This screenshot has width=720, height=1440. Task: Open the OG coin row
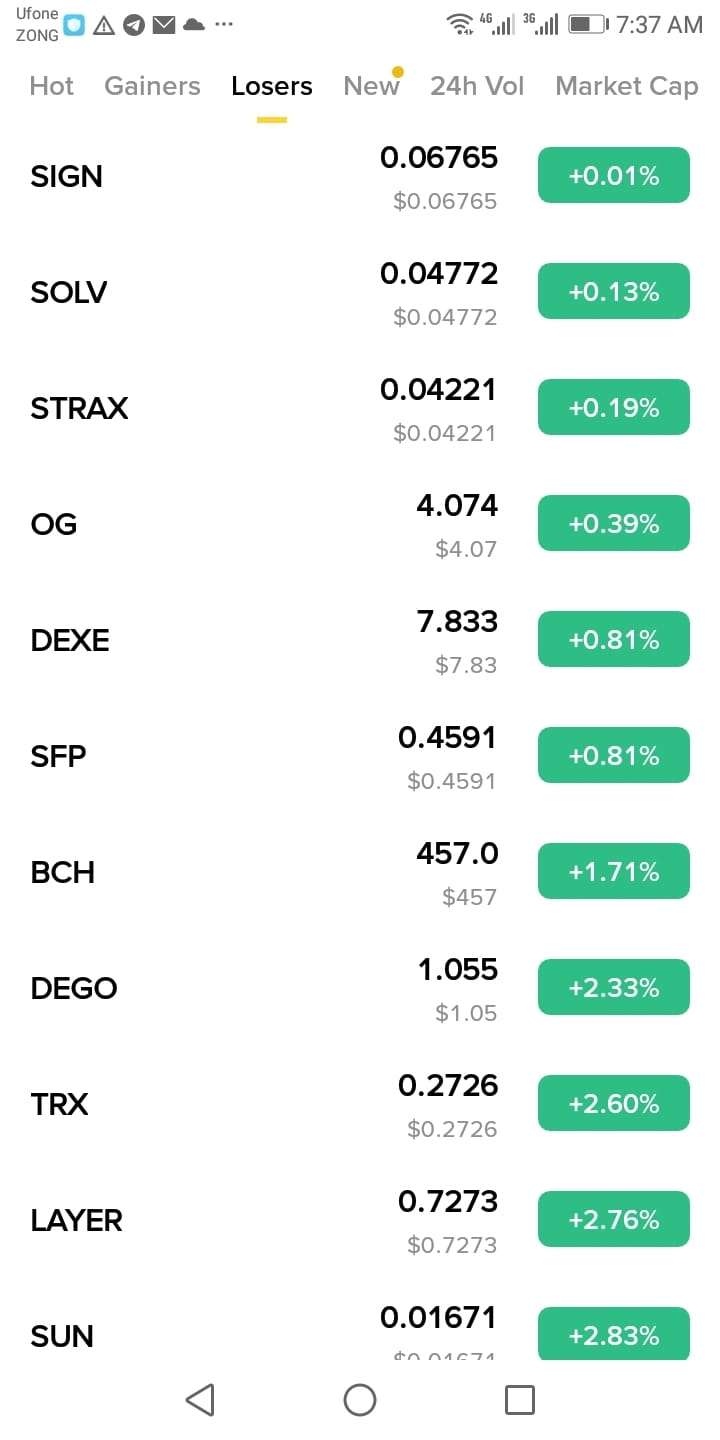point(360,524)
